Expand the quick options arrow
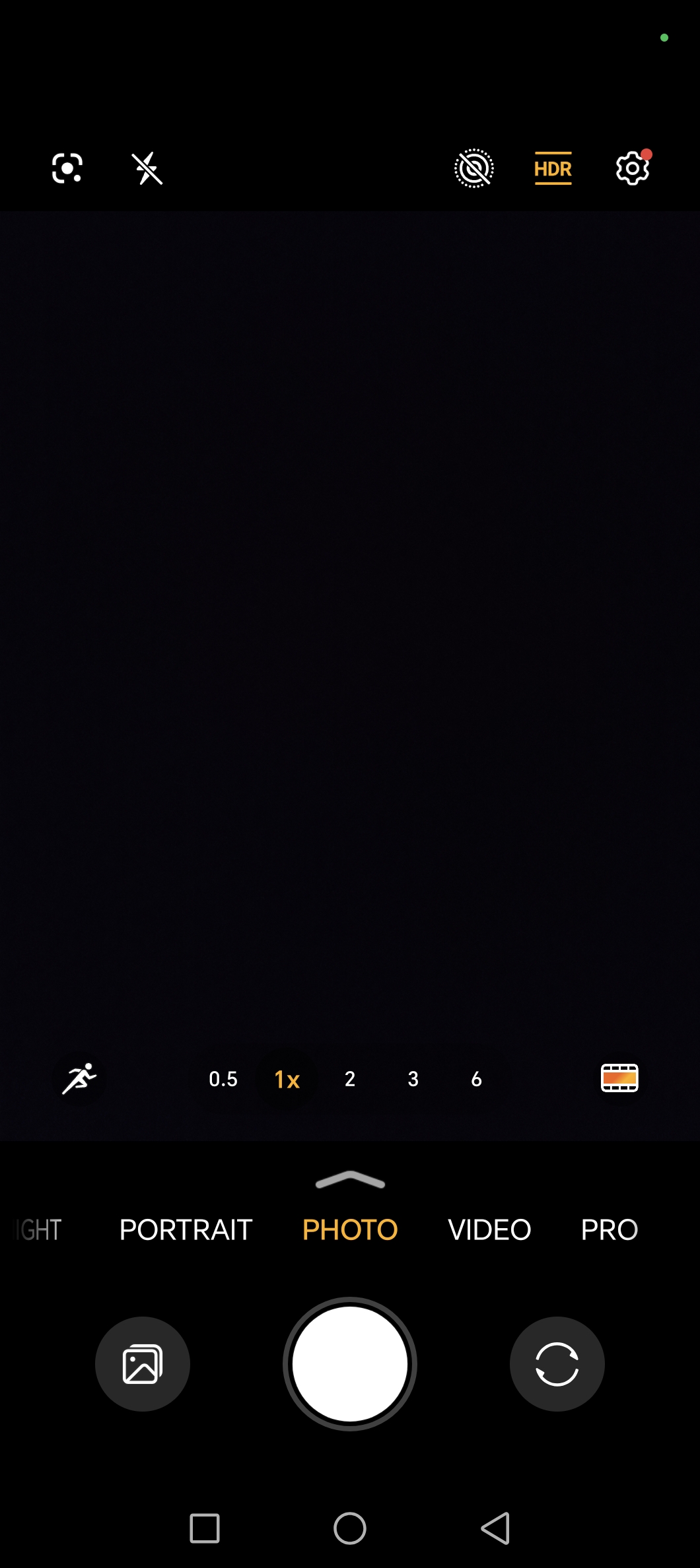This screenshot has height=1568, width=700. tap(350, 1179)
